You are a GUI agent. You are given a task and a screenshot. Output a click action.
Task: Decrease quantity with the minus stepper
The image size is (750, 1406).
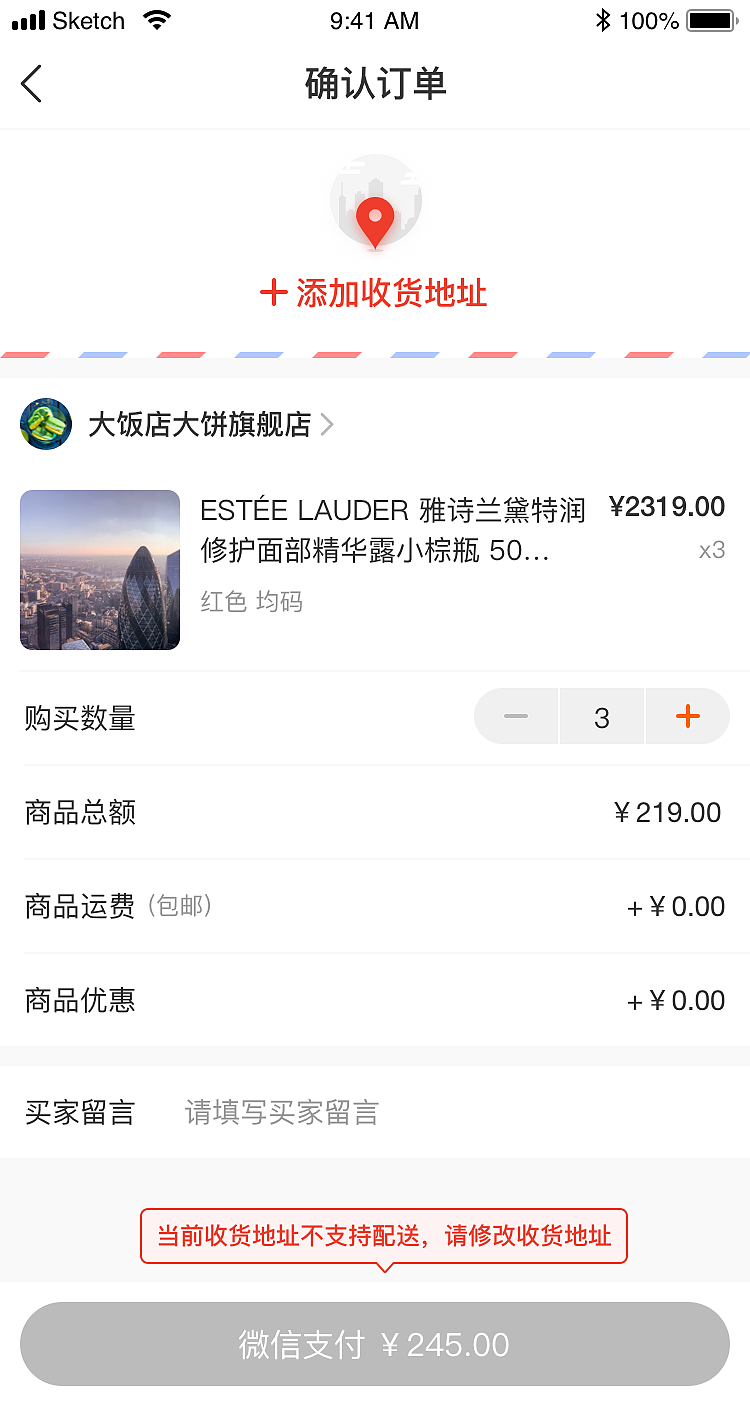point(516,716)
